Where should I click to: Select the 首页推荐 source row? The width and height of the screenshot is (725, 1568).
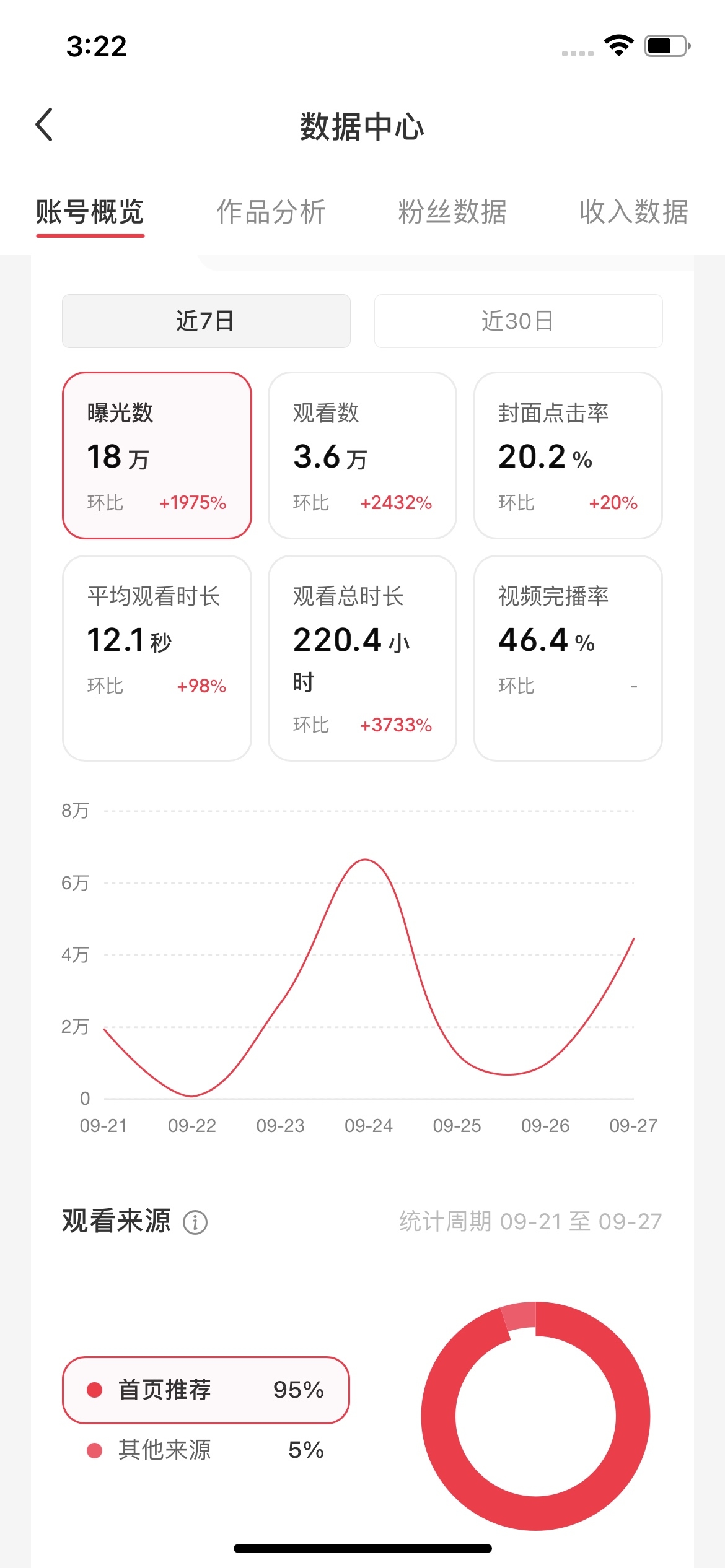tap(206, 1390)
